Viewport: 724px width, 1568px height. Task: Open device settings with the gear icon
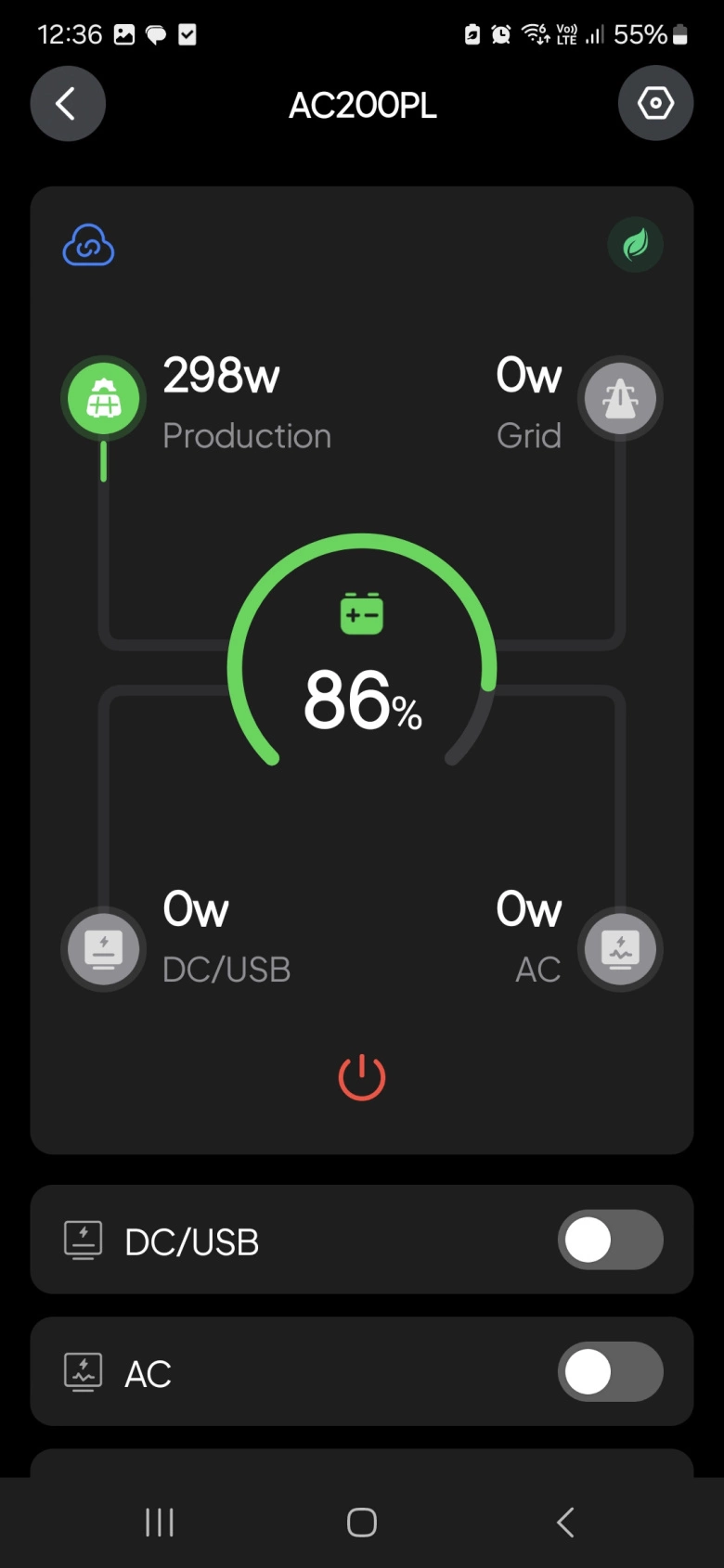[656, 104]
